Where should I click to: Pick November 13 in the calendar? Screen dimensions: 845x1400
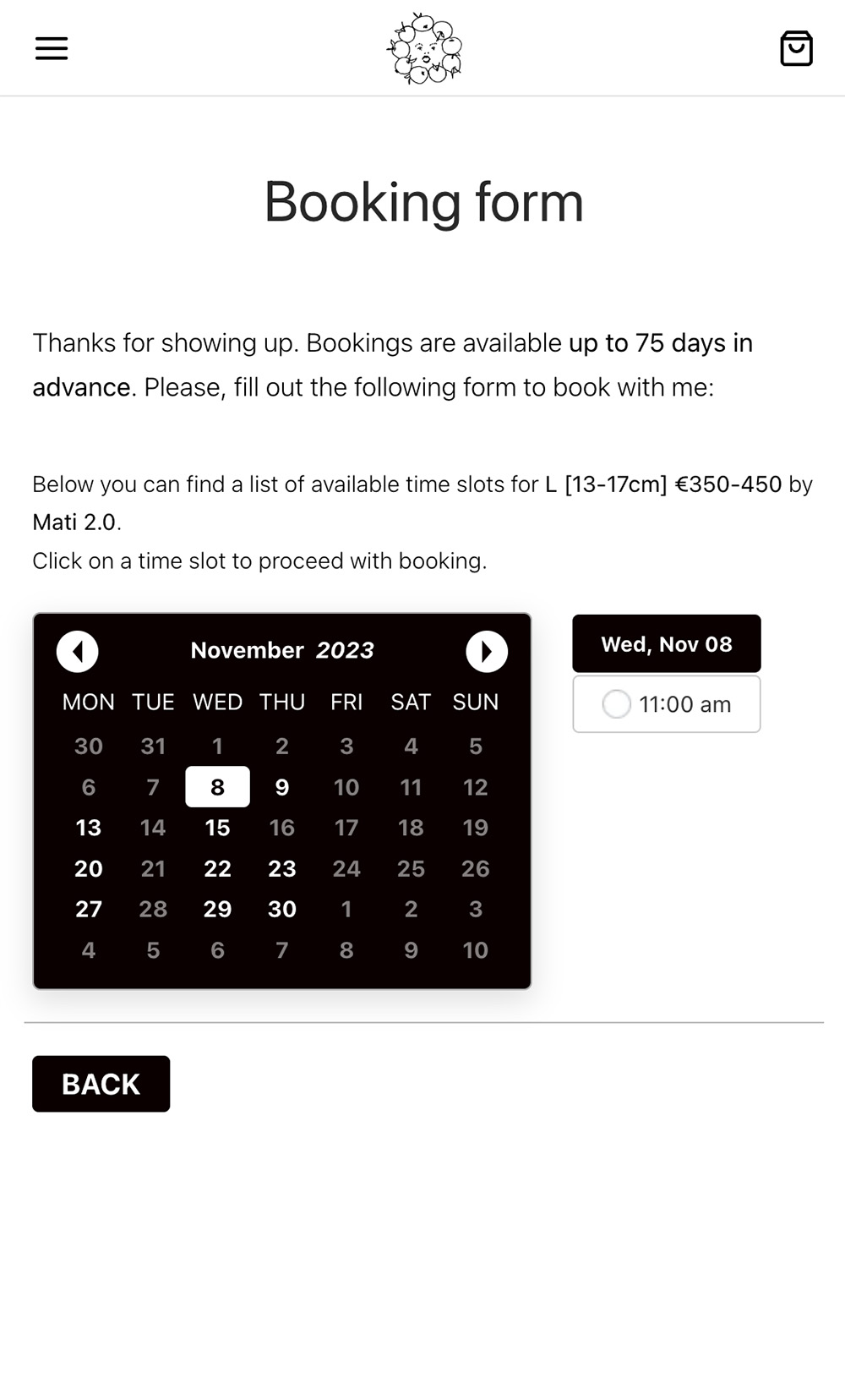point(89,828)
